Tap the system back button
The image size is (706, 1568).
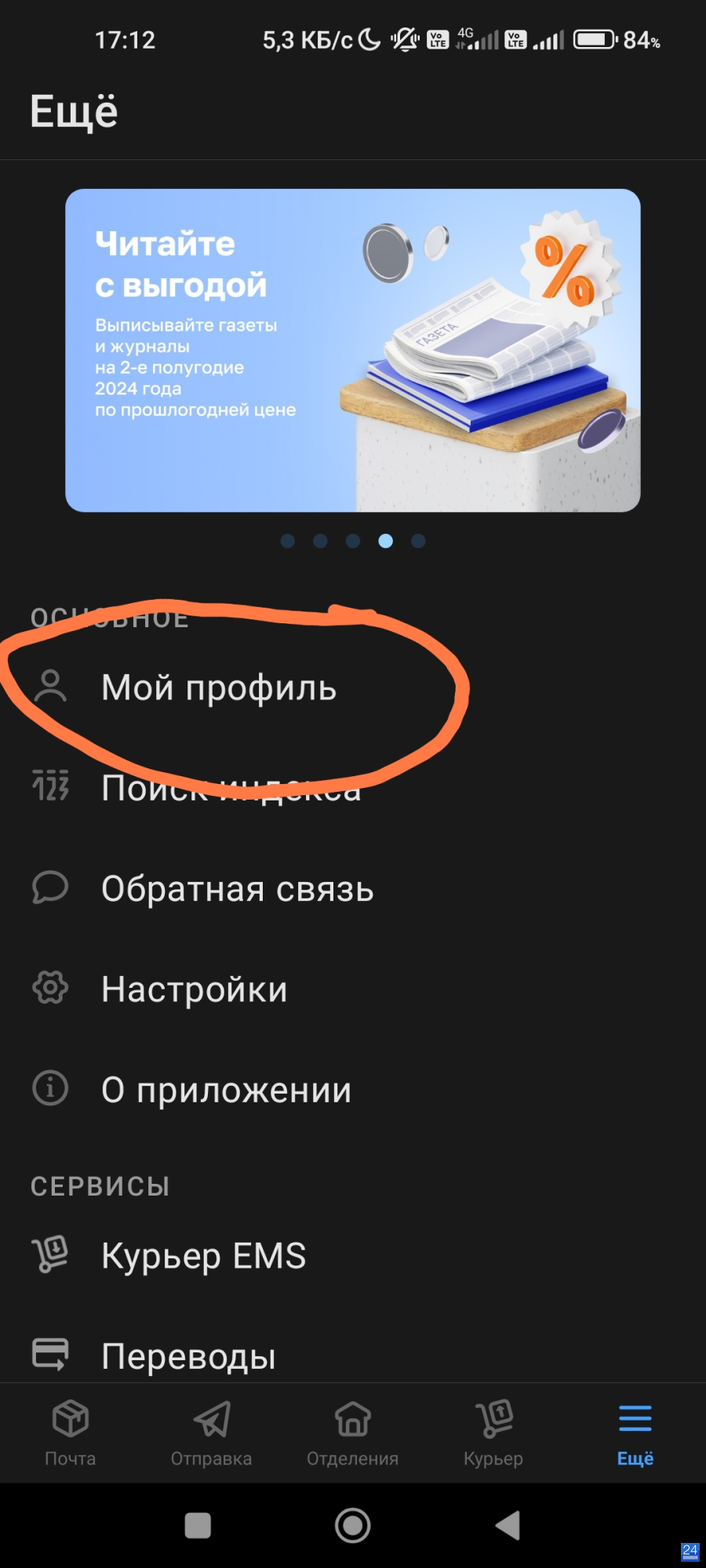coord(508,1526)
